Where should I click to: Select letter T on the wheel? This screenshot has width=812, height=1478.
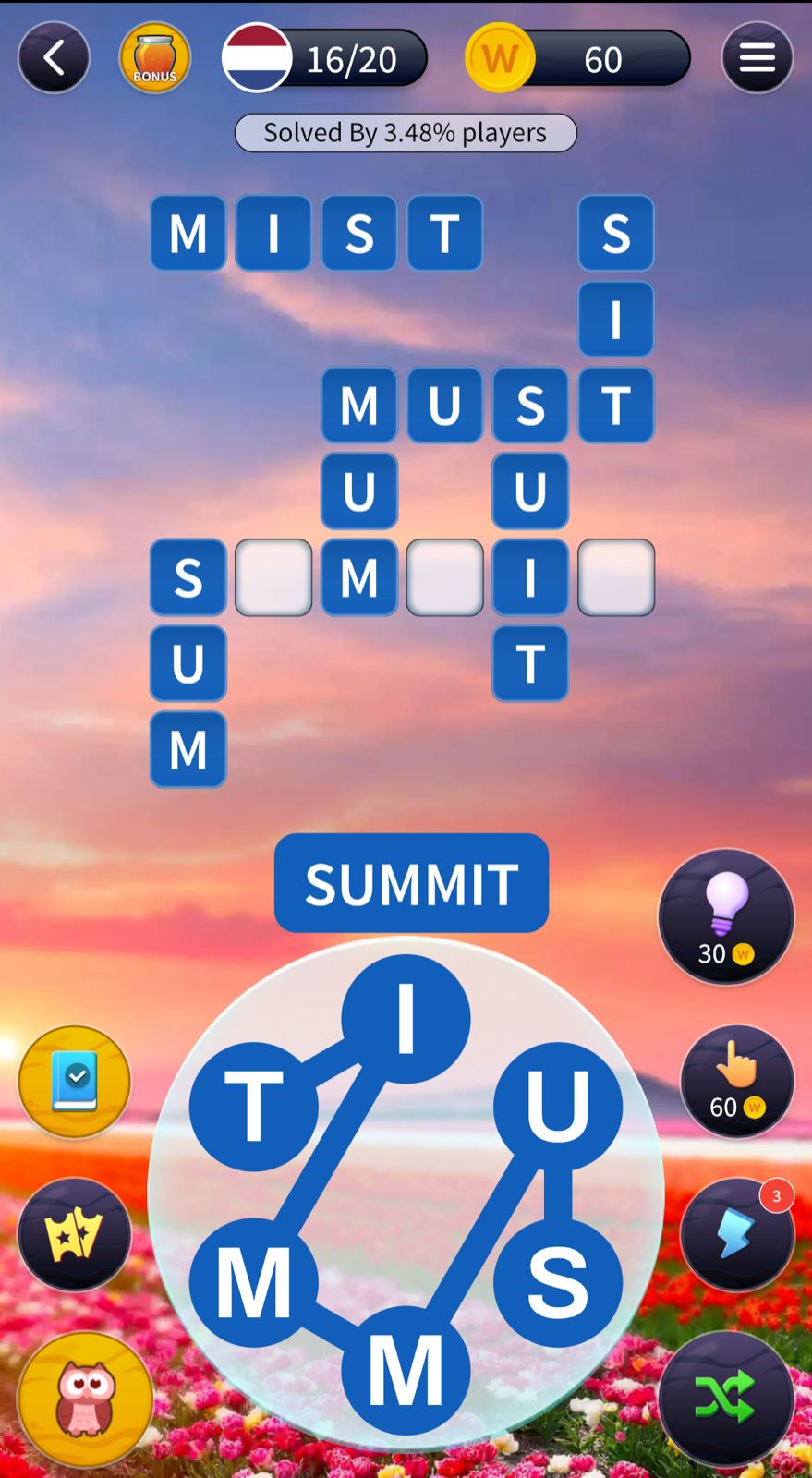click(253, 1106)
